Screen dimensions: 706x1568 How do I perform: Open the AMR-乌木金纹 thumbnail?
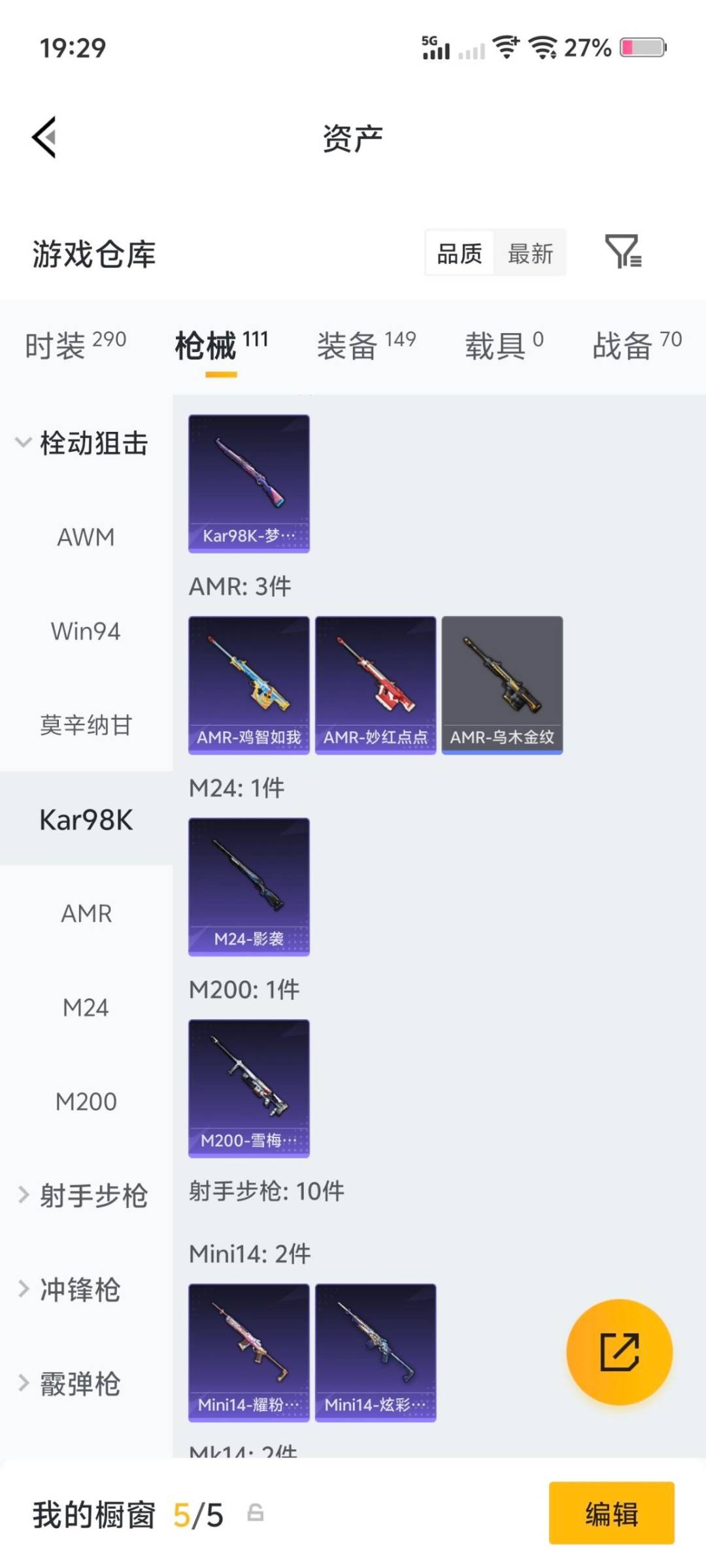click(x=501, y=685)
